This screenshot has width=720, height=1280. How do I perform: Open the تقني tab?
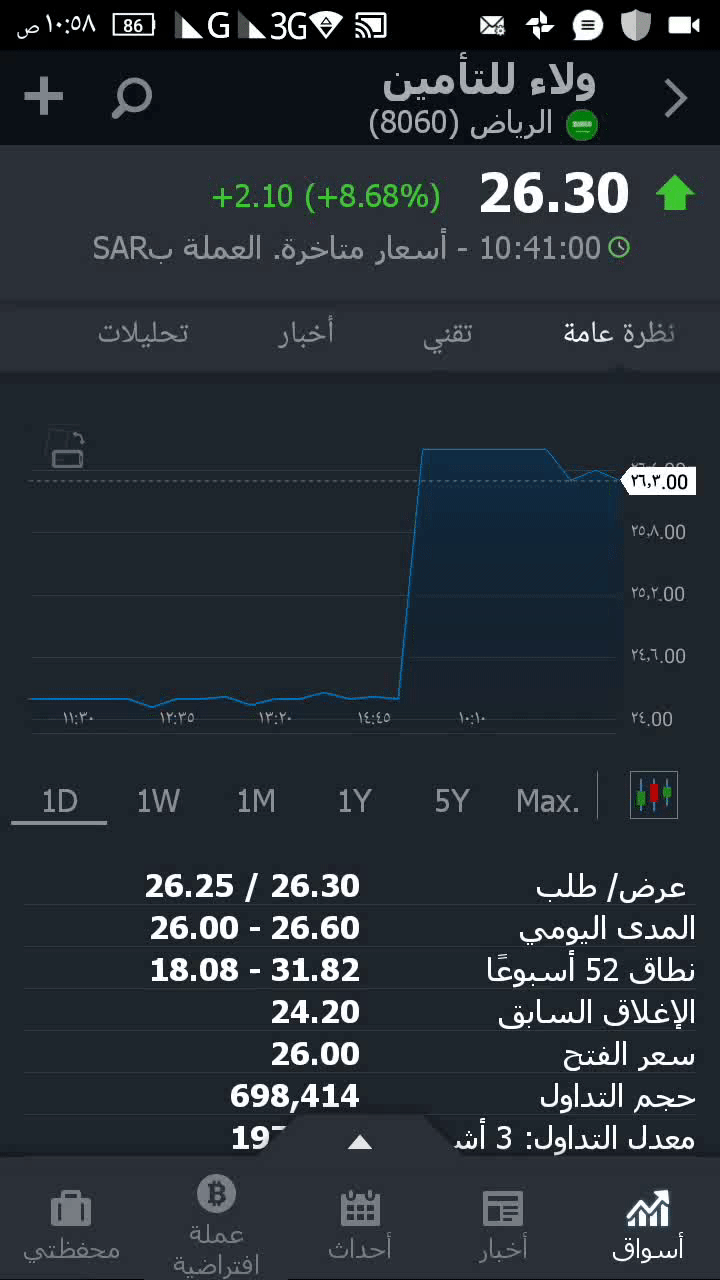coord(447,334)
